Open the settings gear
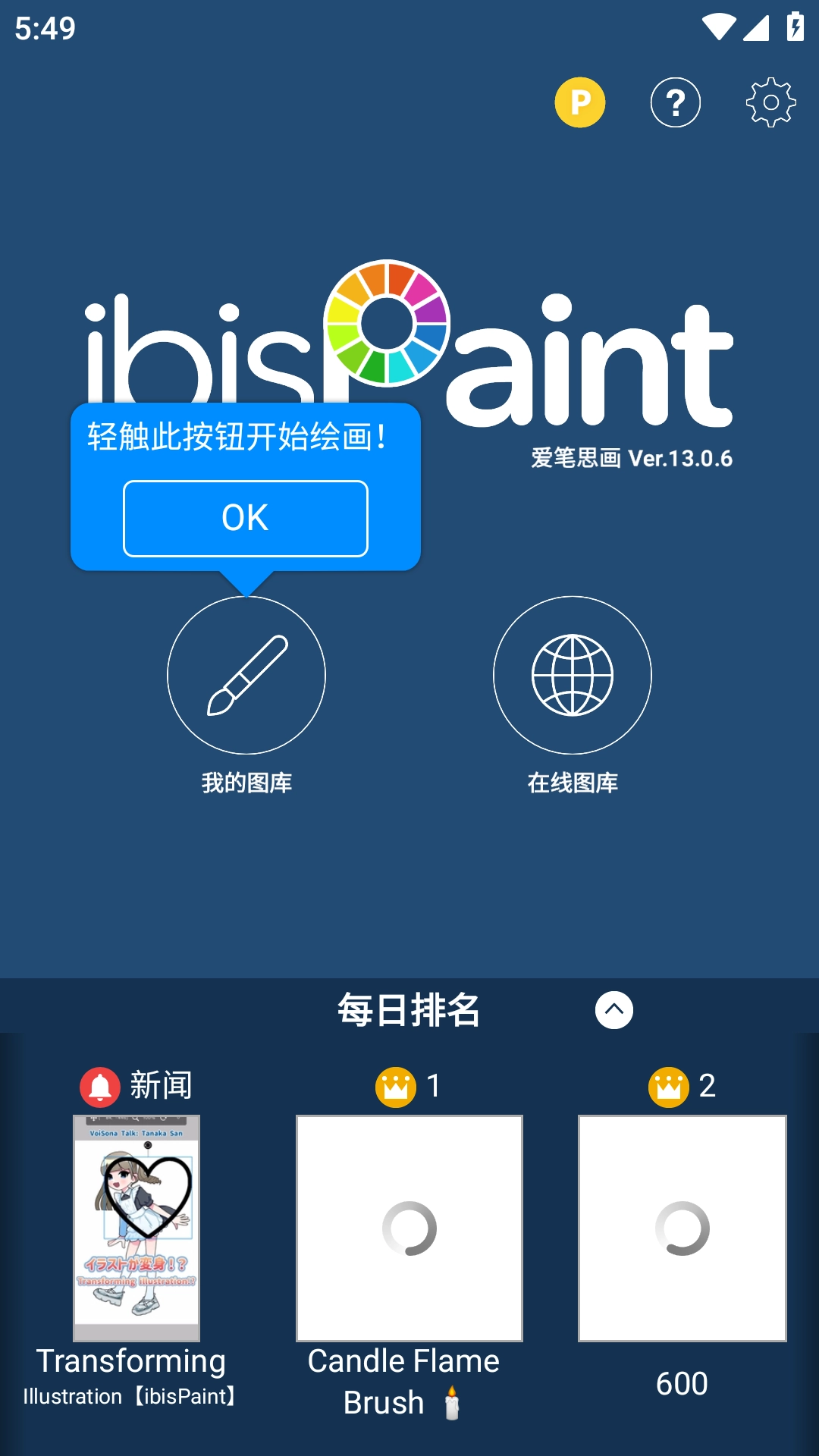Viewport: 819px width, 1456px height. click(770, 102)
